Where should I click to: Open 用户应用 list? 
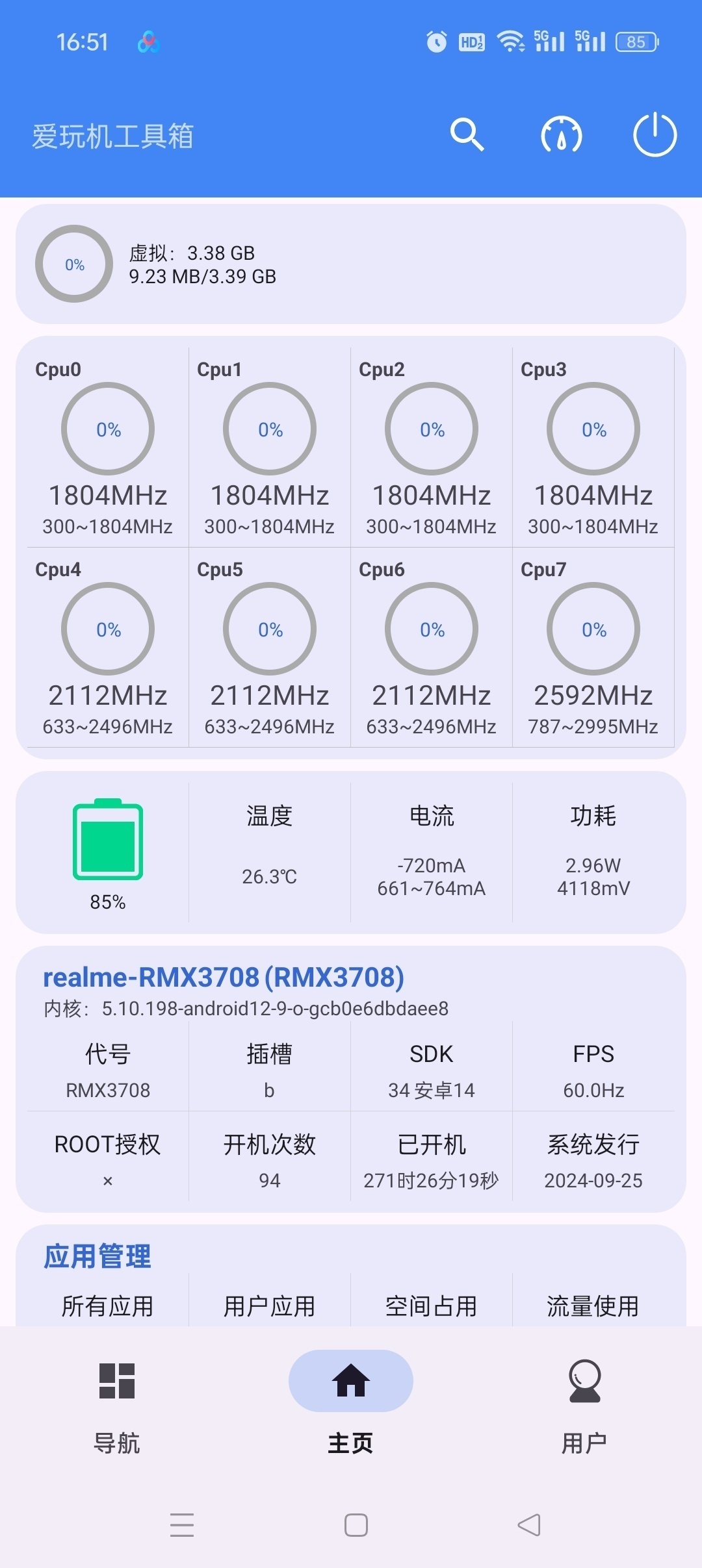[x=270, y=1306]
